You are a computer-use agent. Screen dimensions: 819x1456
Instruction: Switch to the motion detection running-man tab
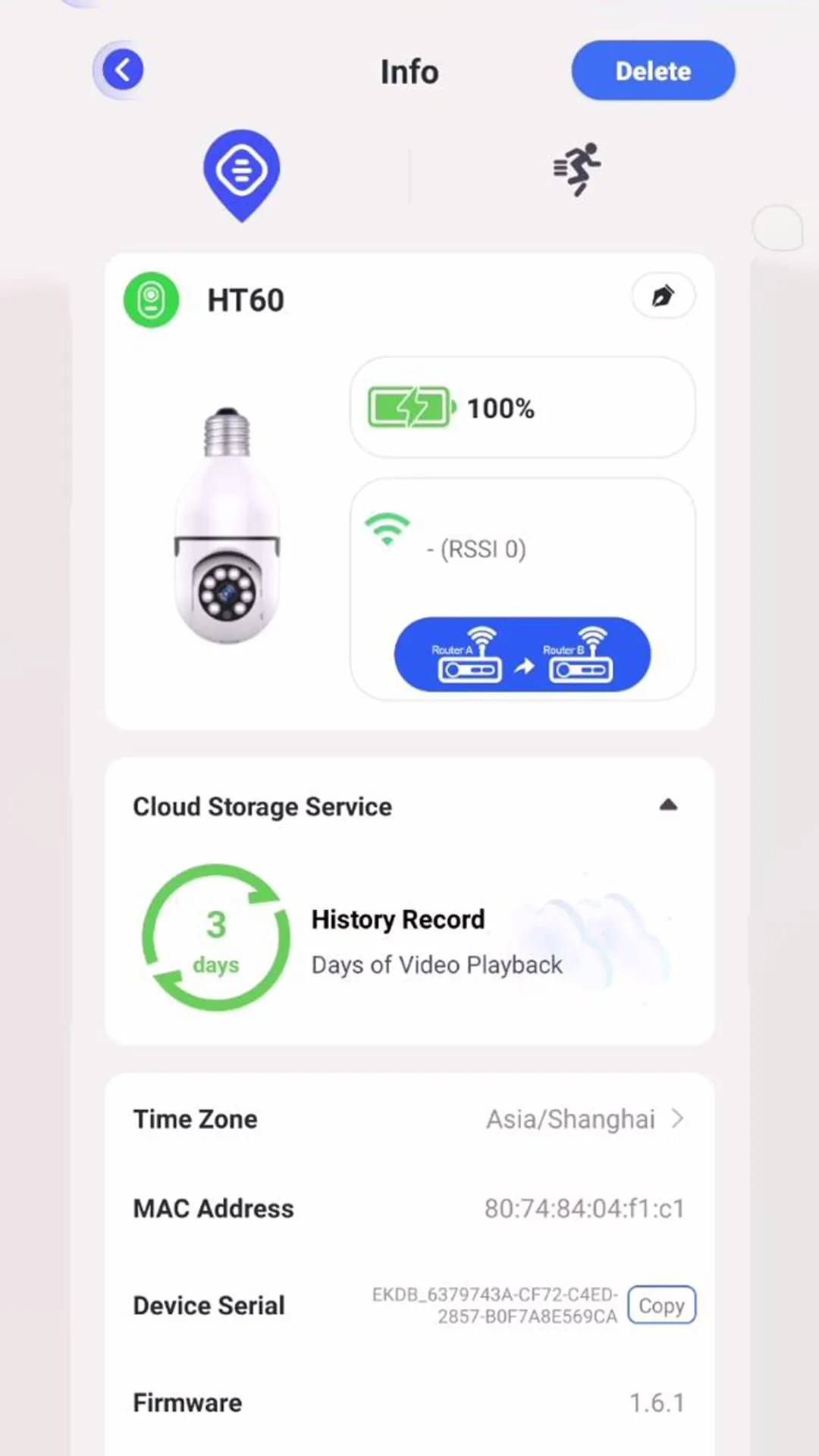coord(577,168)
